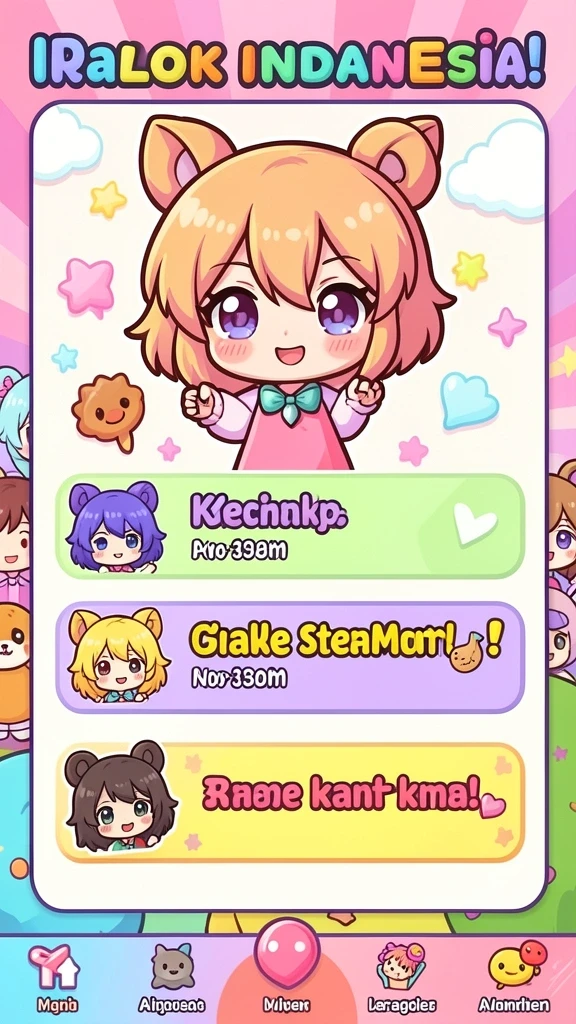Open the purple card with the blonde character
The width and height of the screenshot is (576, 1024).
pos(290,657)
